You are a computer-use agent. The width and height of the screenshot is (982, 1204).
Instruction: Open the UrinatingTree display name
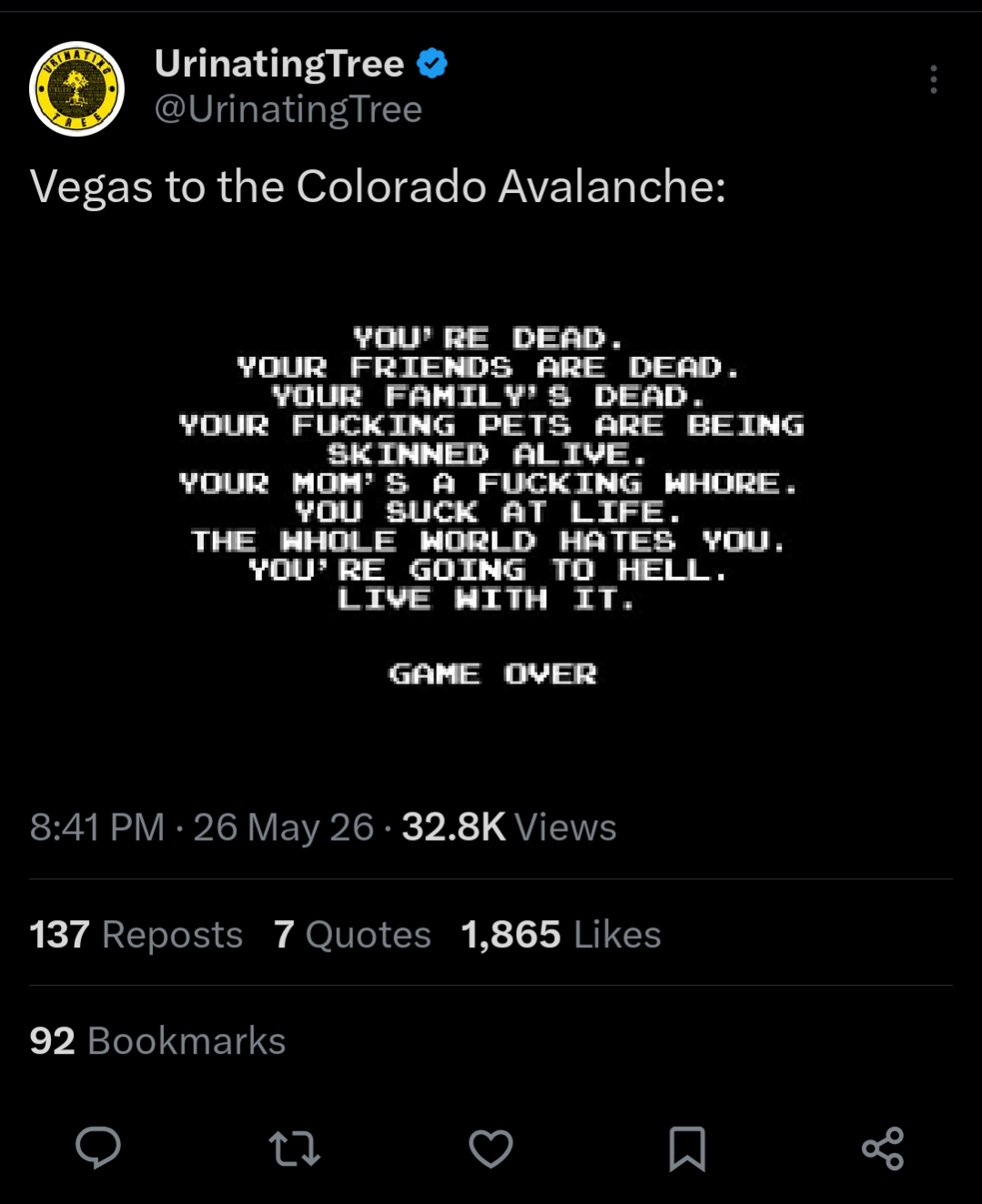tap(279, 64)
